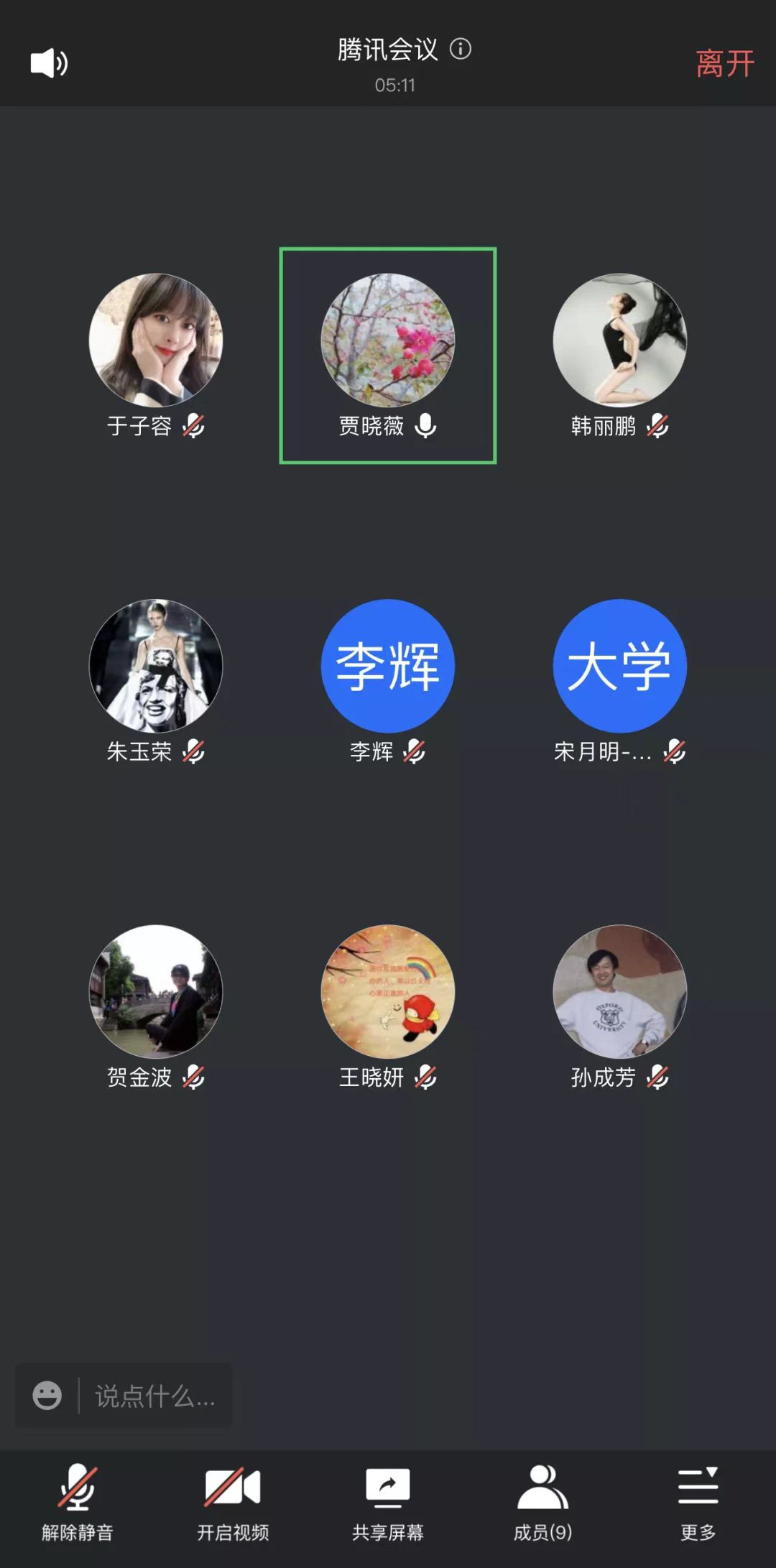Open the emoji picker in chat bar

coord(47,1395)
